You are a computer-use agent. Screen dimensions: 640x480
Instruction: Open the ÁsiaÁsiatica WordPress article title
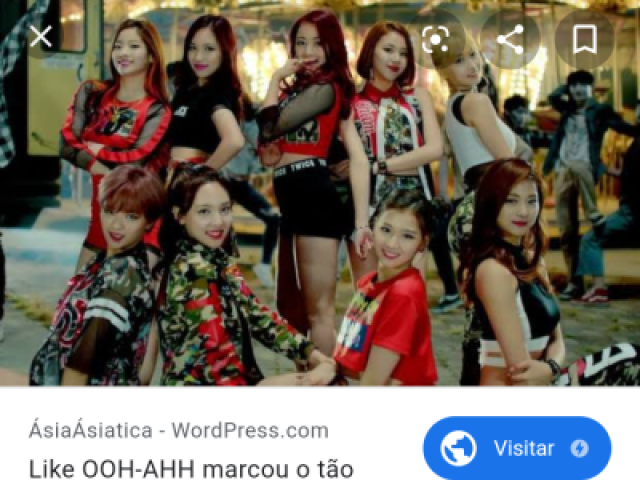point(190,468)
